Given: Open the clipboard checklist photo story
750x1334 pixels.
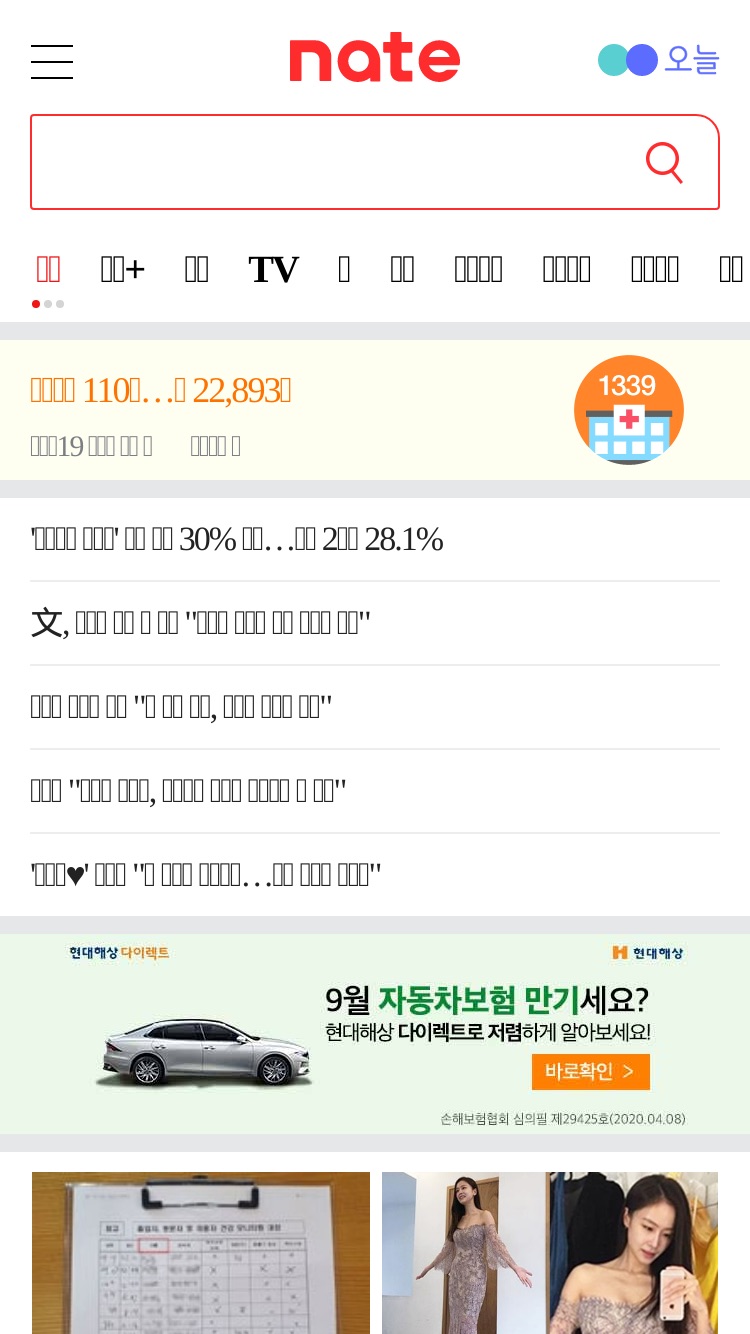Looking at the screenshot, I should (201, 1253).
